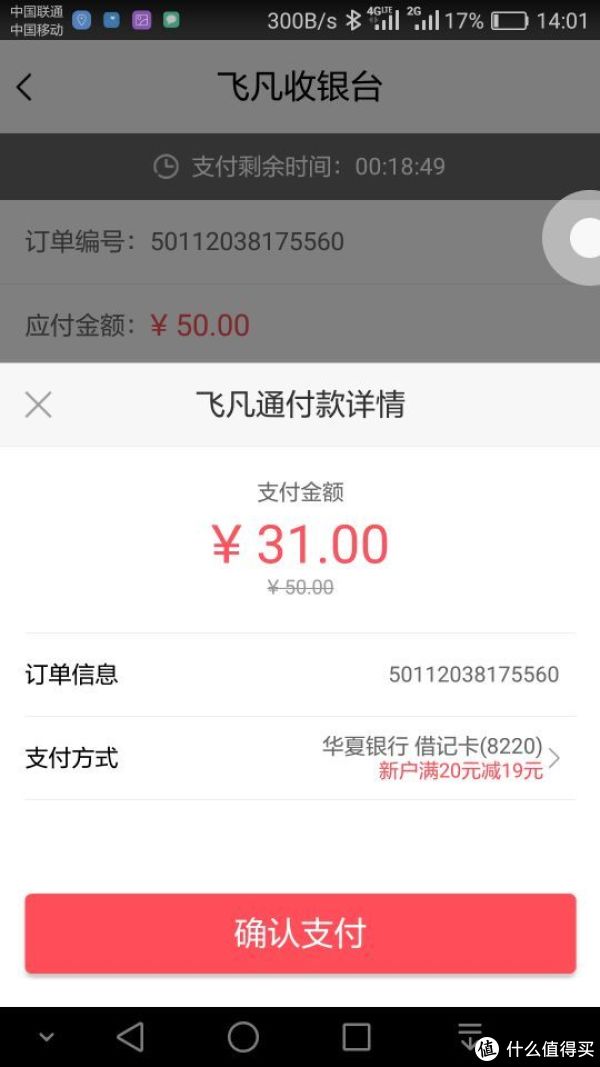
Task: Tap the system home button
Action: pyautogui.click(x=243, y=1037)
